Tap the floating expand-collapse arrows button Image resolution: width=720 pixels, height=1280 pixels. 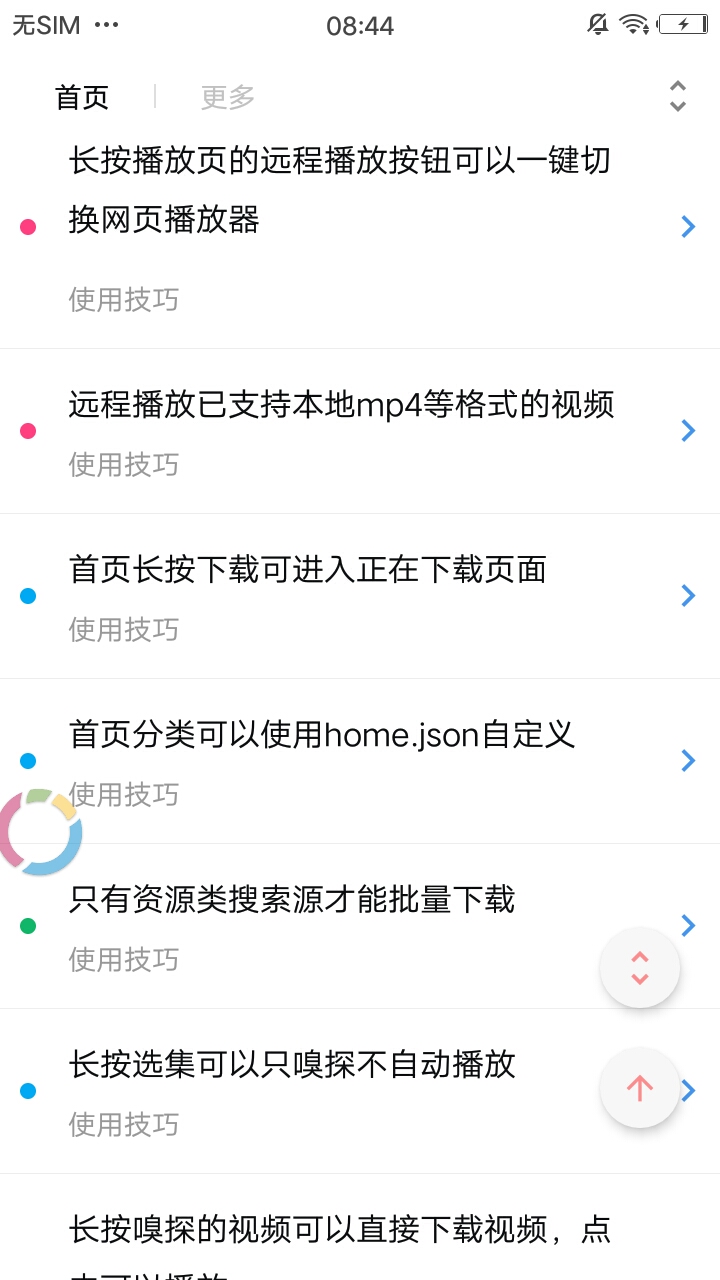(x=640, y=967)
